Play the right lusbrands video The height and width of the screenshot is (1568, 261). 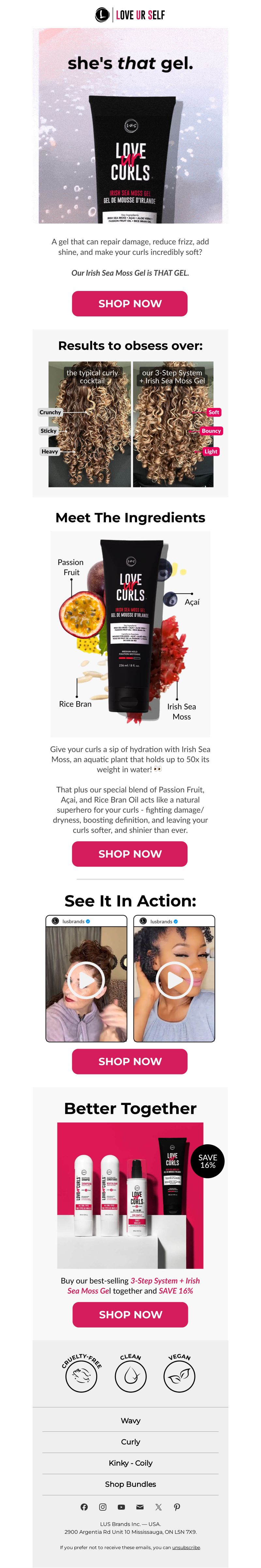(x=175, y=980)
